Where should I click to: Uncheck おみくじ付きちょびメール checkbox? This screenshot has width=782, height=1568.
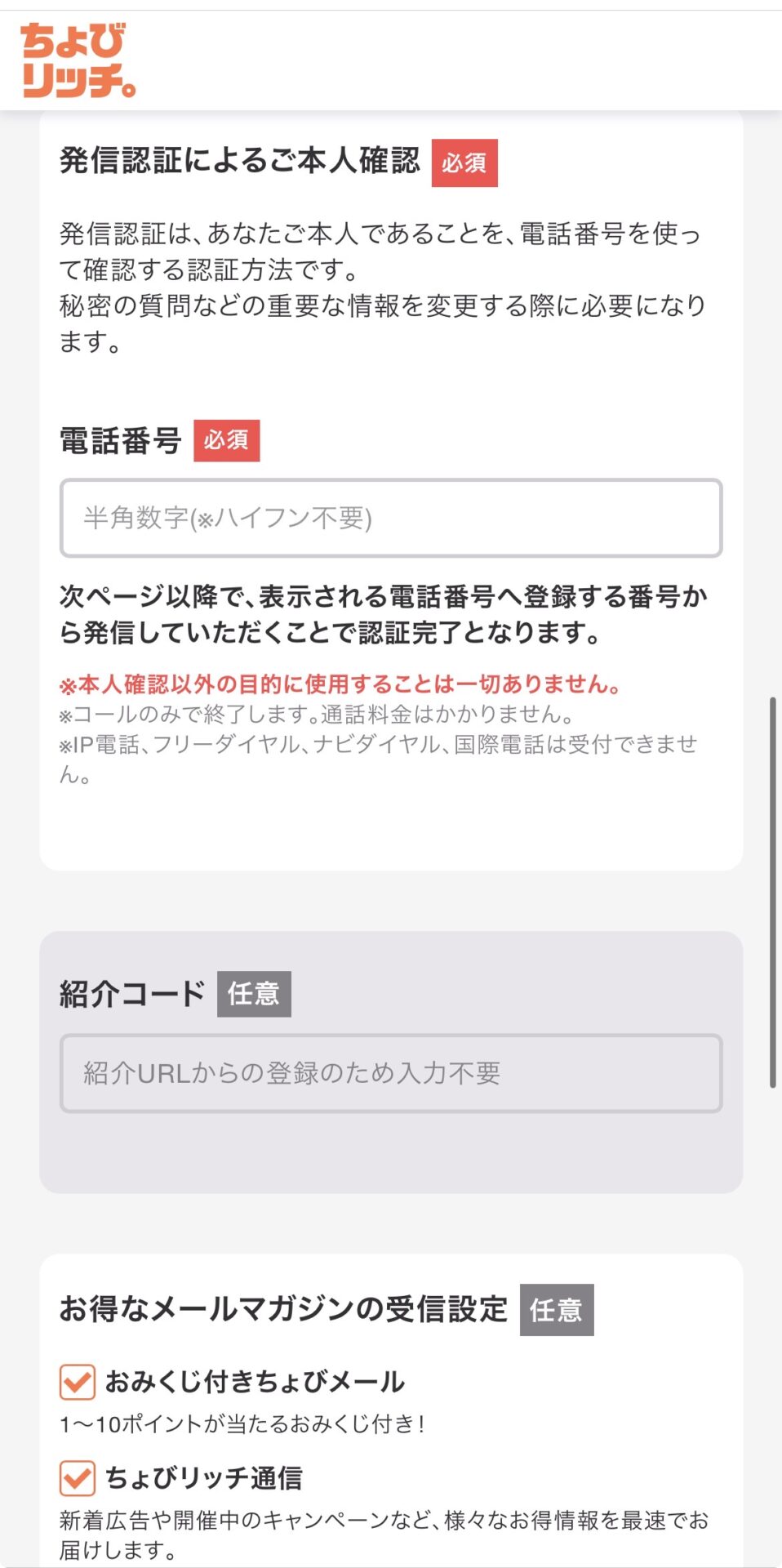coord(78,1382)
